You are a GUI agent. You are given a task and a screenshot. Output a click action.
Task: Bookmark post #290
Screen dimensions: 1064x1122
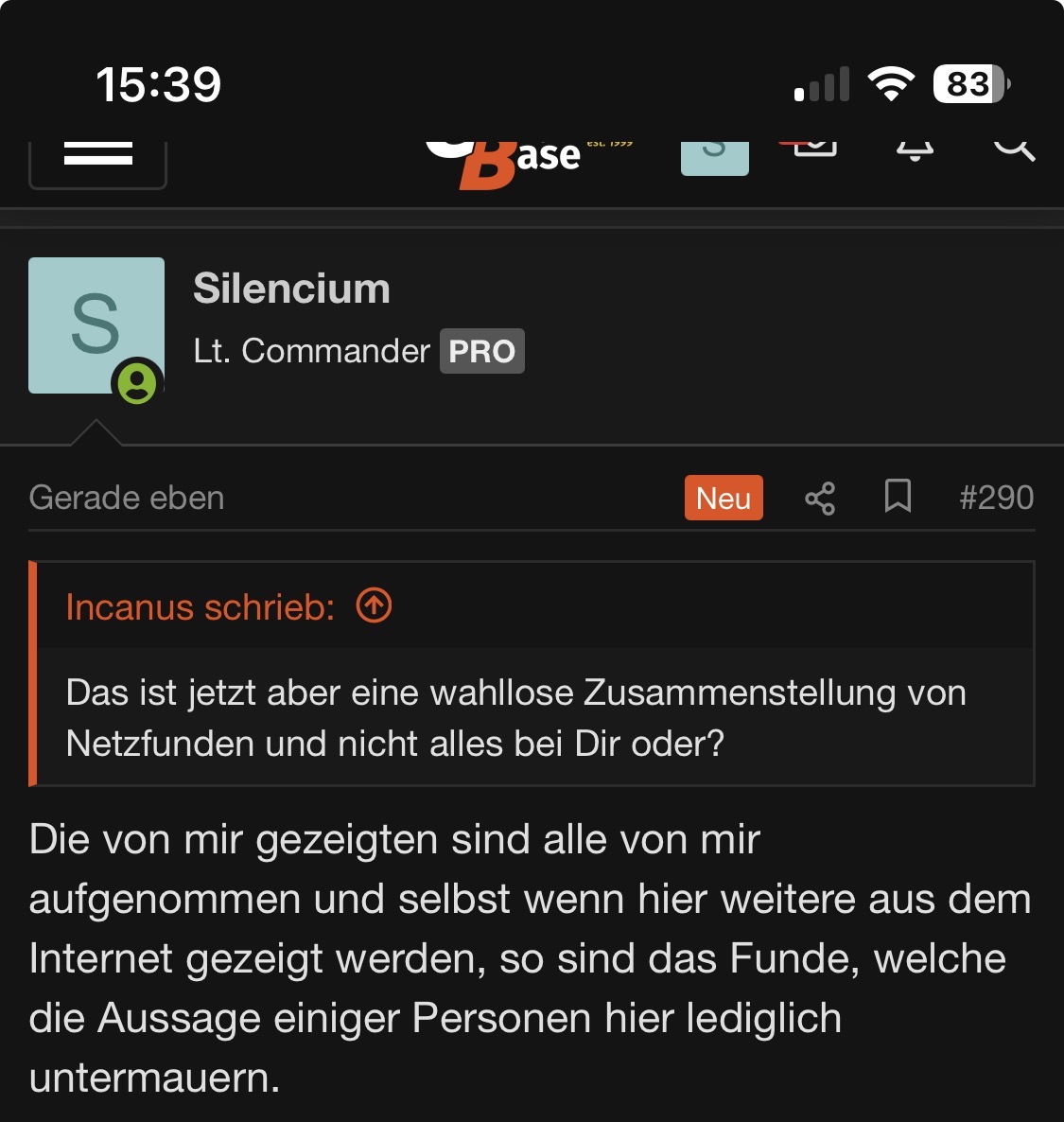click(x=898, y=496)
